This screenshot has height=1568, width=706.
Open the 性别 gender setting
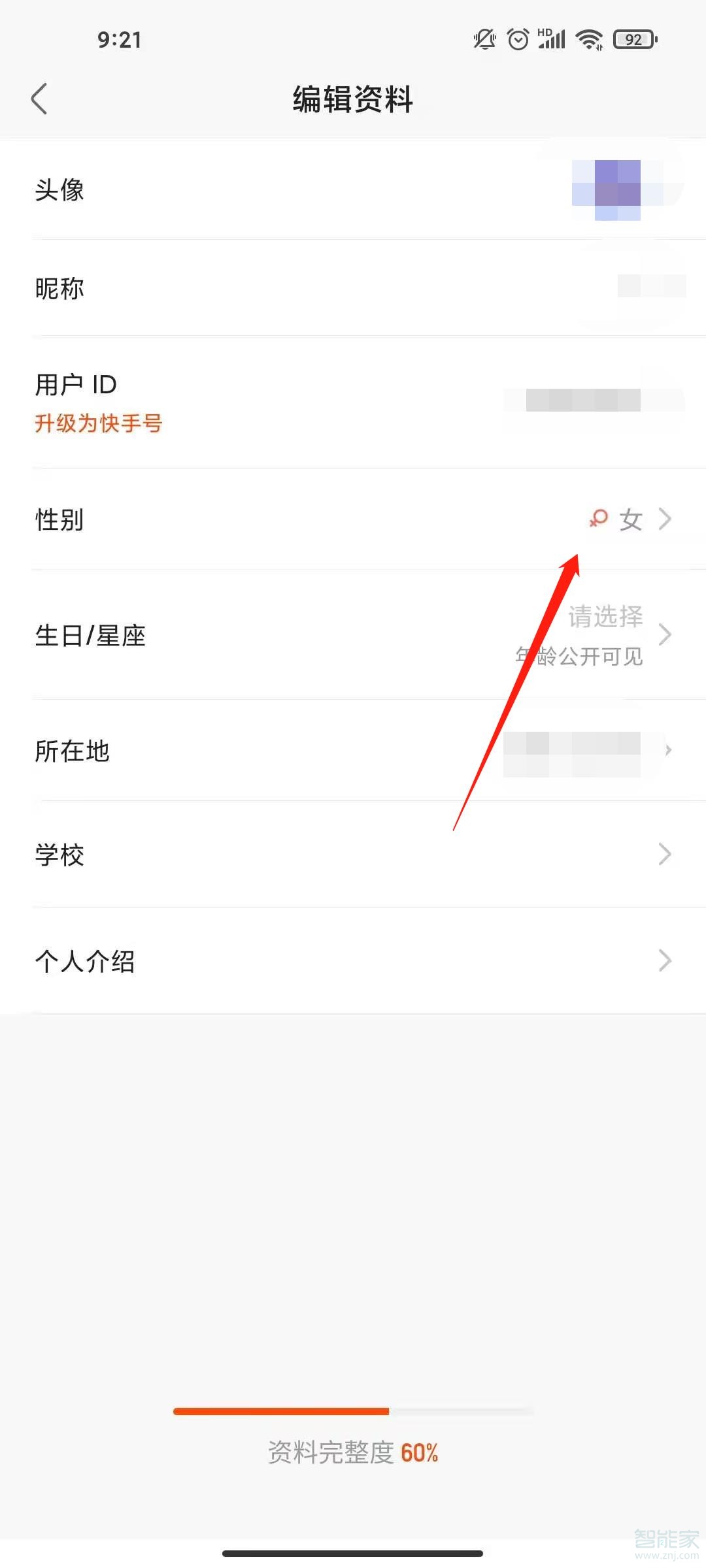tap(353, 519)
